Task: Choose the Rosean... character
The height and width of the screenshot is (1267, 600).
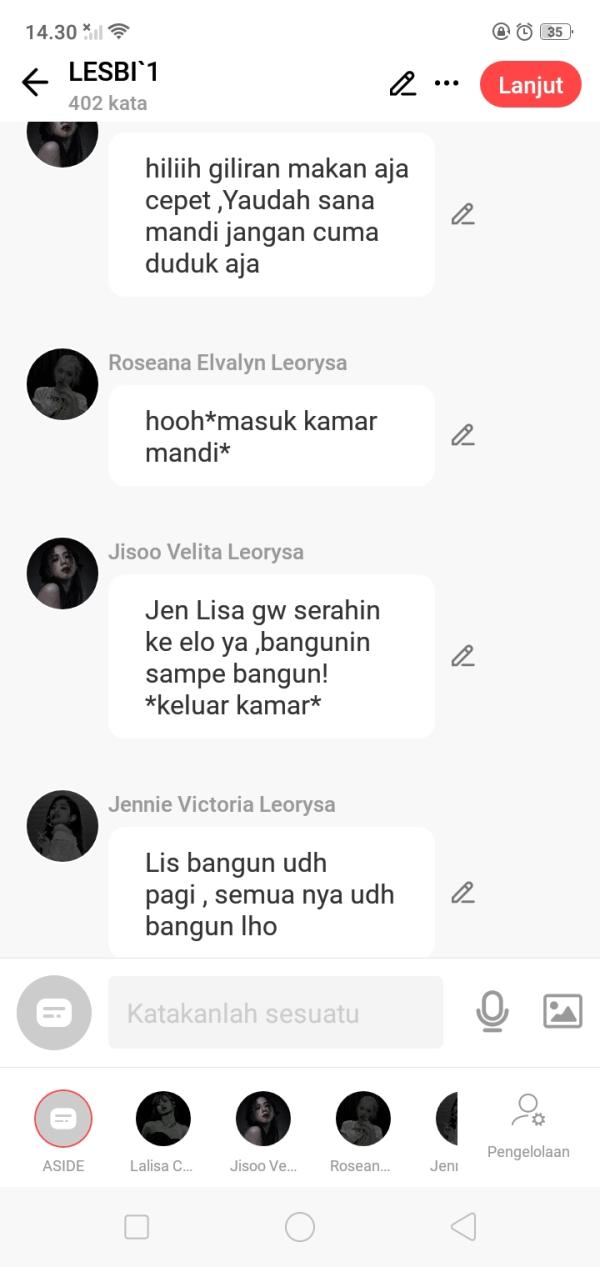Action: [x=363, y=1119]
